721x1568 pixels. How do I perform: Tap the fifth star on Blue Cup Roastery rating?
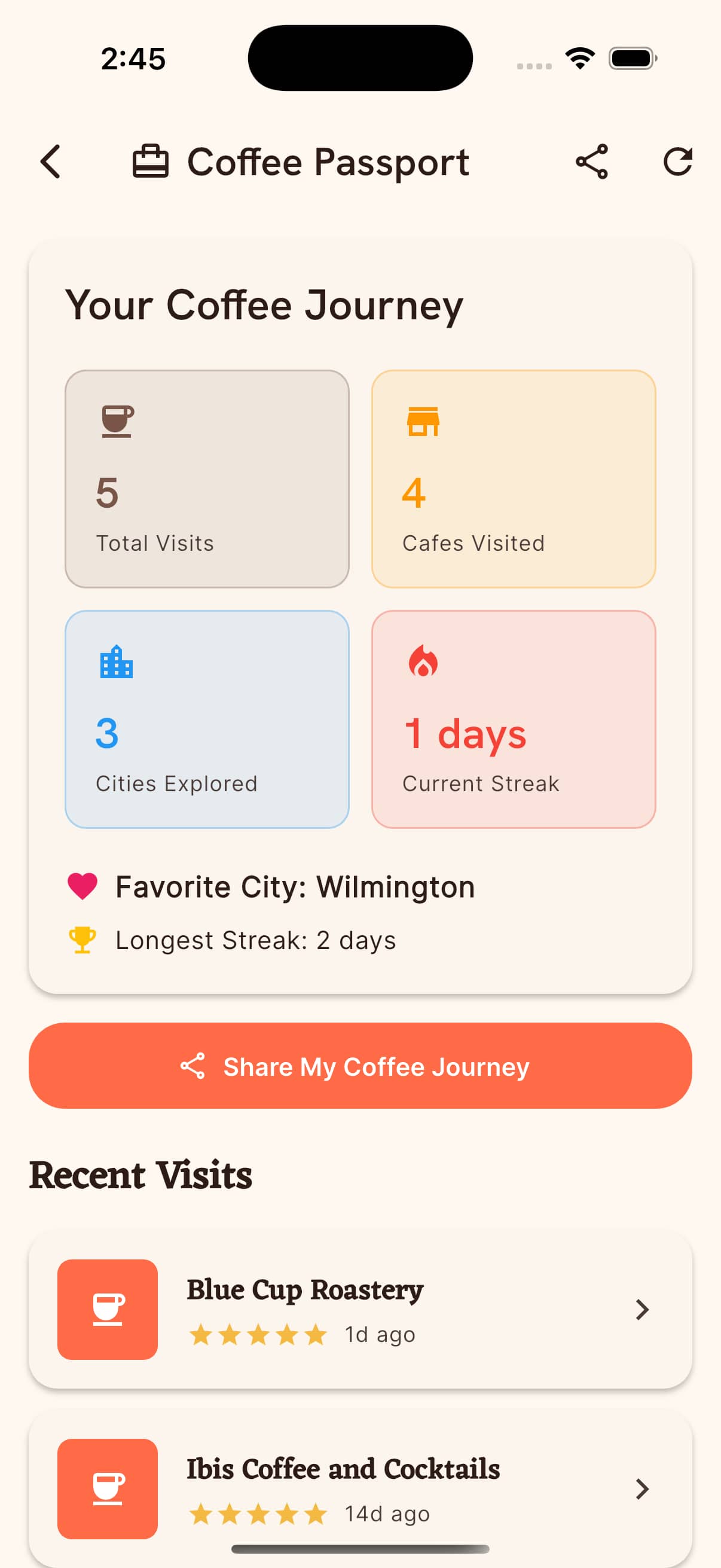316,1333
